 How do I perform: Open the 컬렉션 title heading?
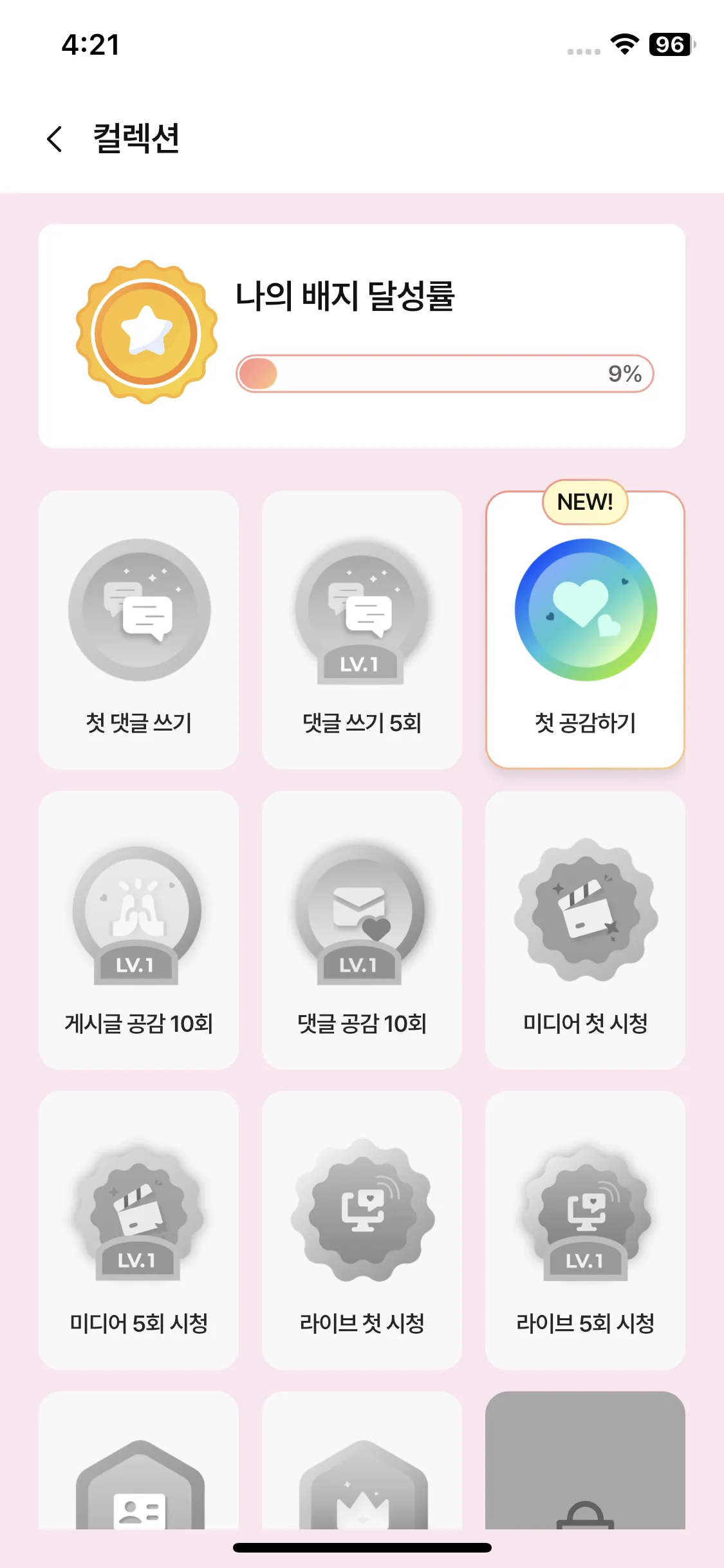[x=136, y=138]
